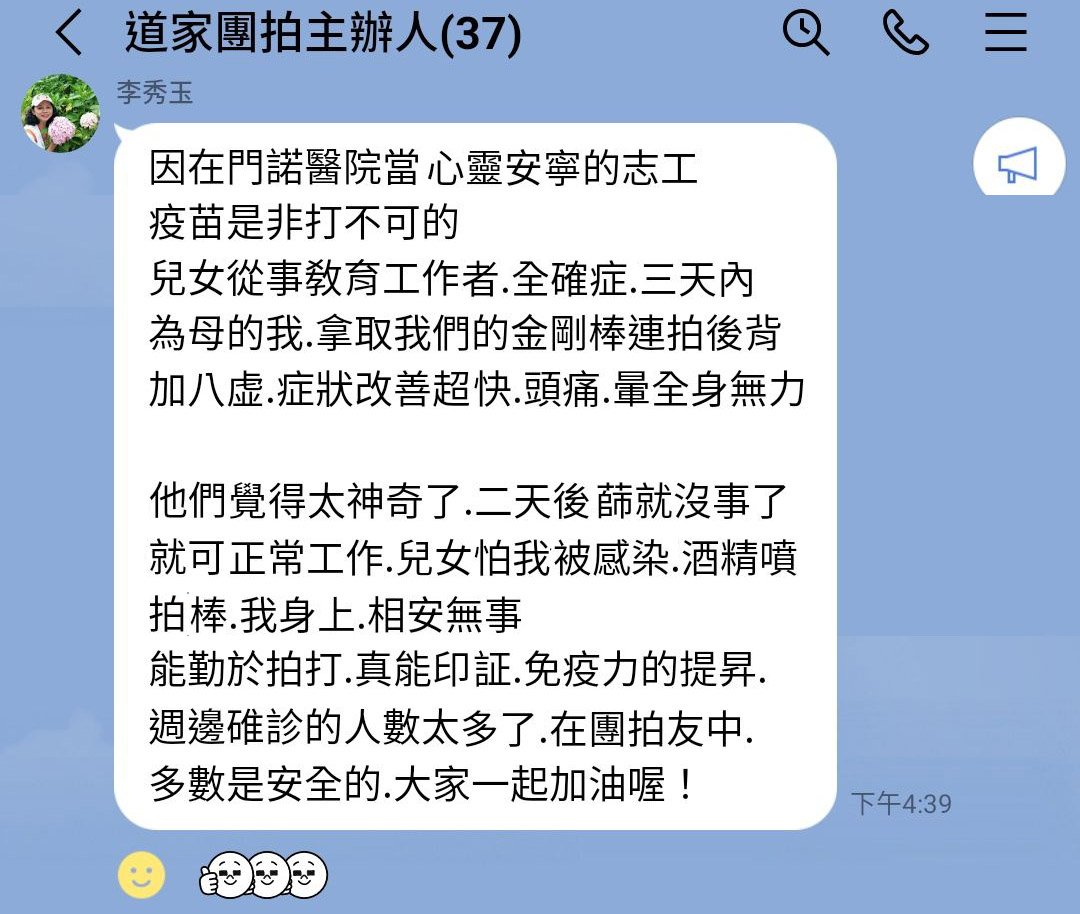The width and height of the screenshot is (1080, 914).
Task: Open 李秀玉's profile picture
Action: (60, 113)
